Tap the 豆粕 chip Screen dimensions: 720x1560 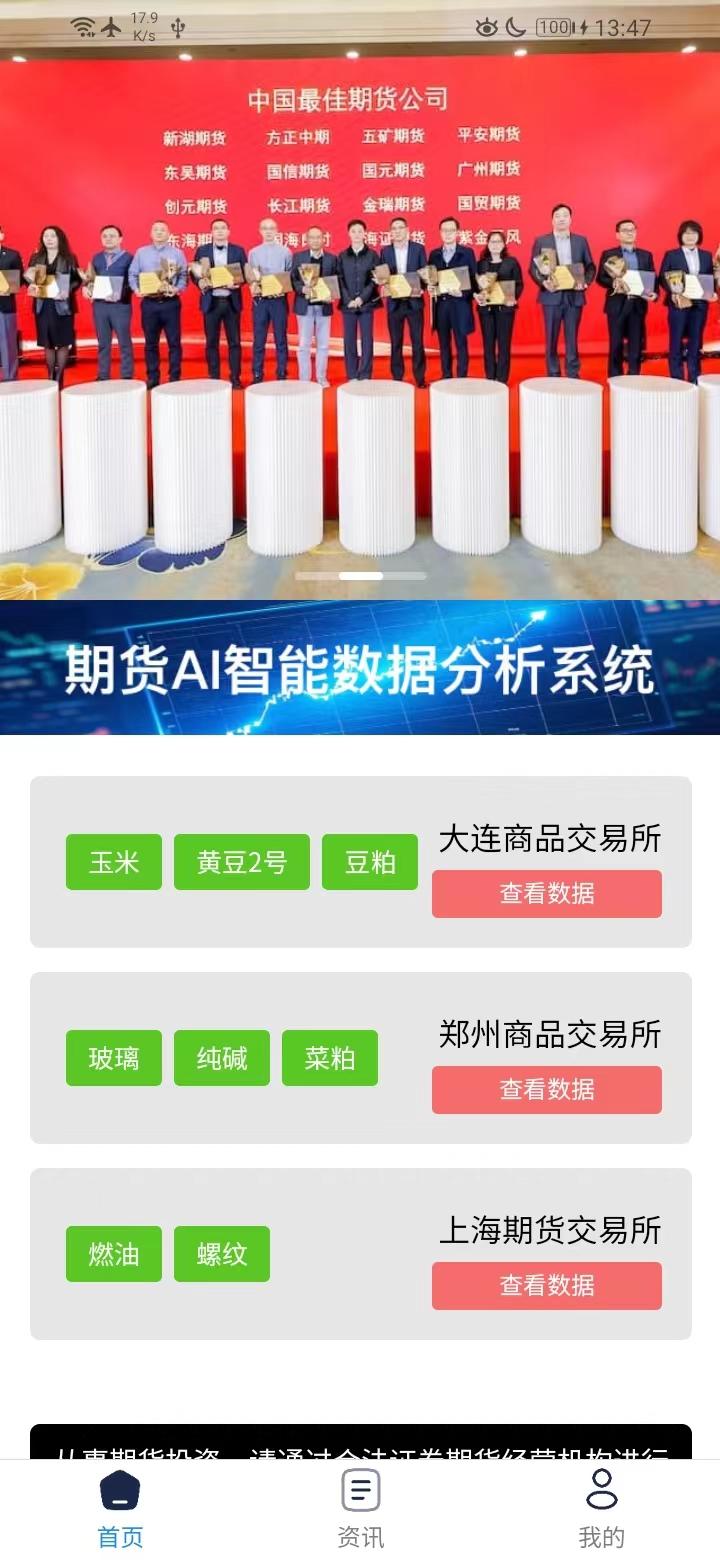tap(370, 862)
